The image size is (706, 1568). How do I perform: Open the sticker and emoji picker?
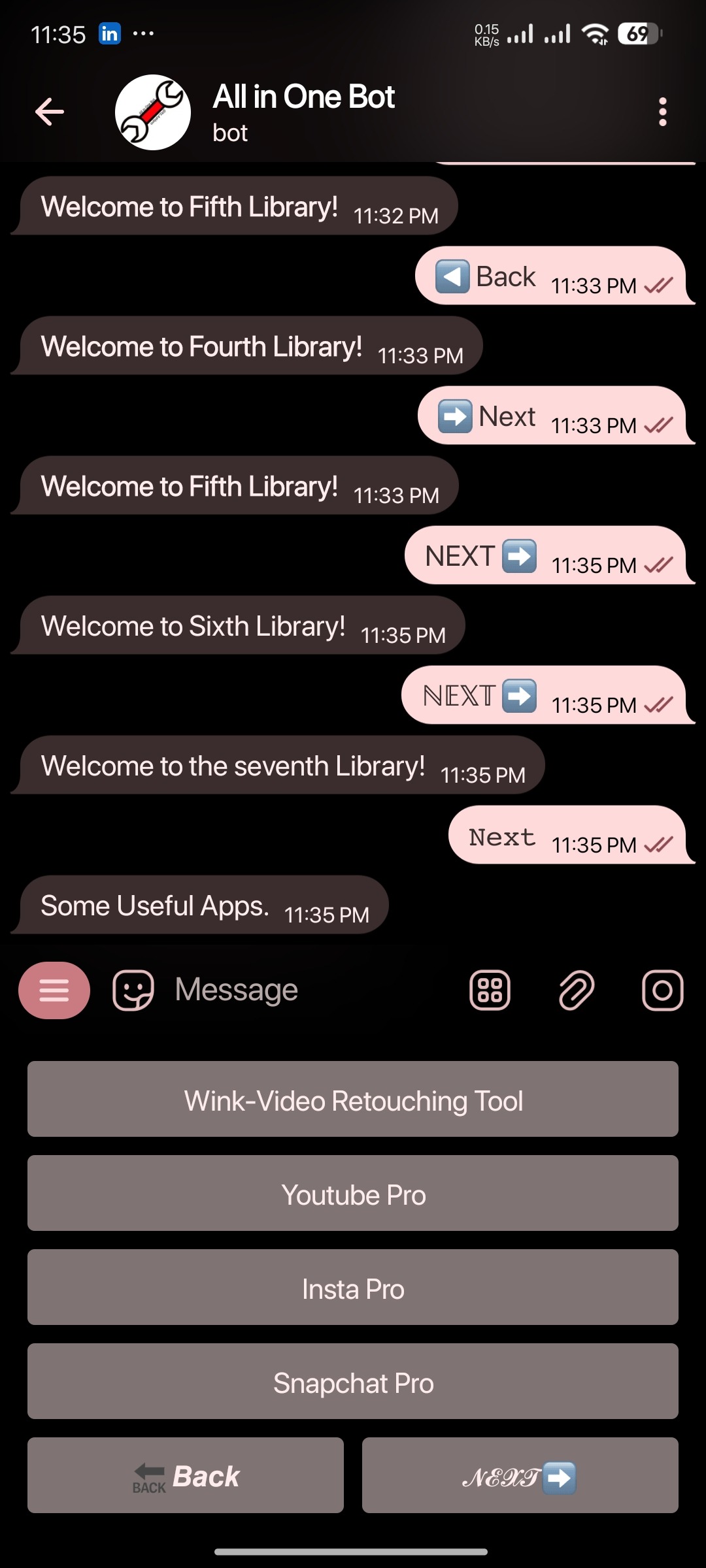pos(133,990)
